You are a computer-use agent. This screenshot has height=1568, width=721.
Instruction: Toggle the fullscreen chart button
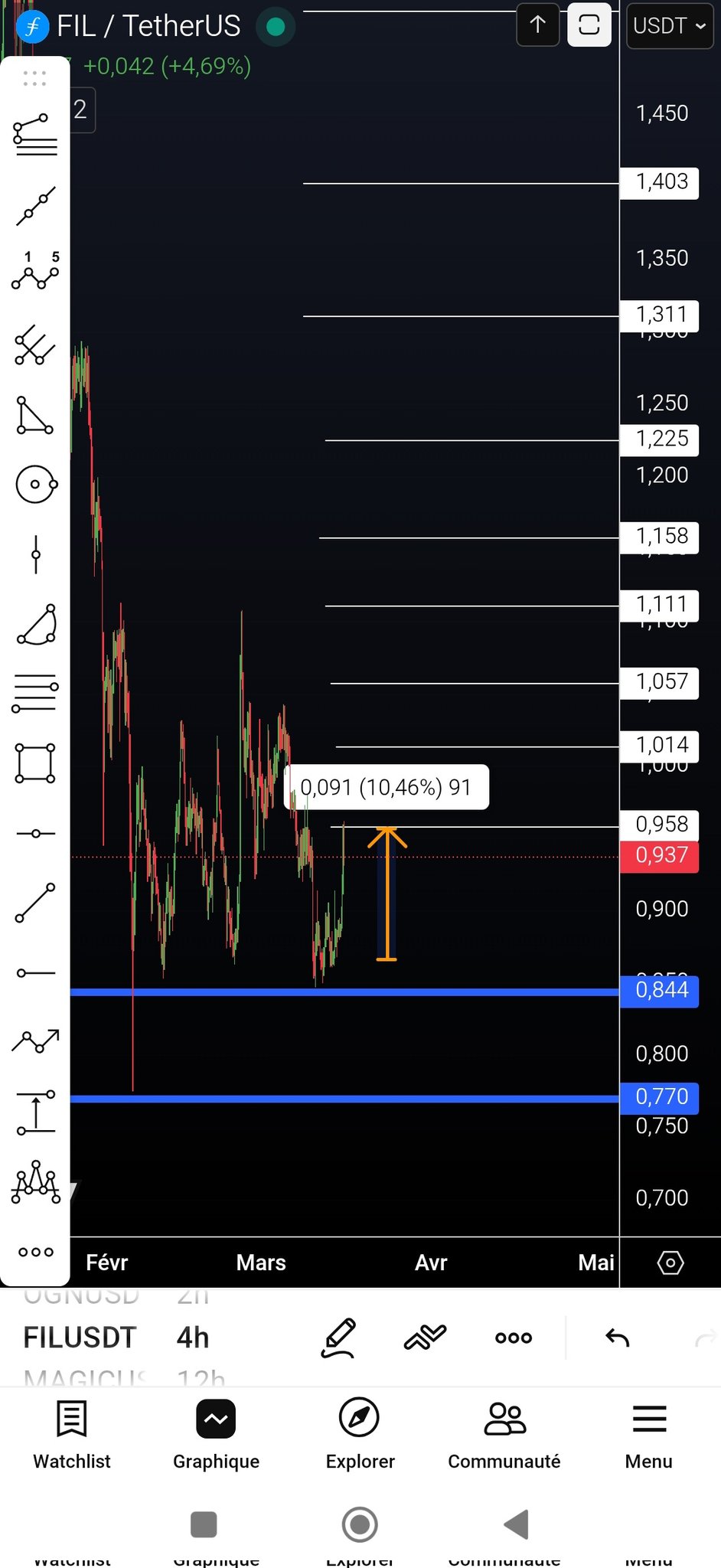(x=589, y=25)
